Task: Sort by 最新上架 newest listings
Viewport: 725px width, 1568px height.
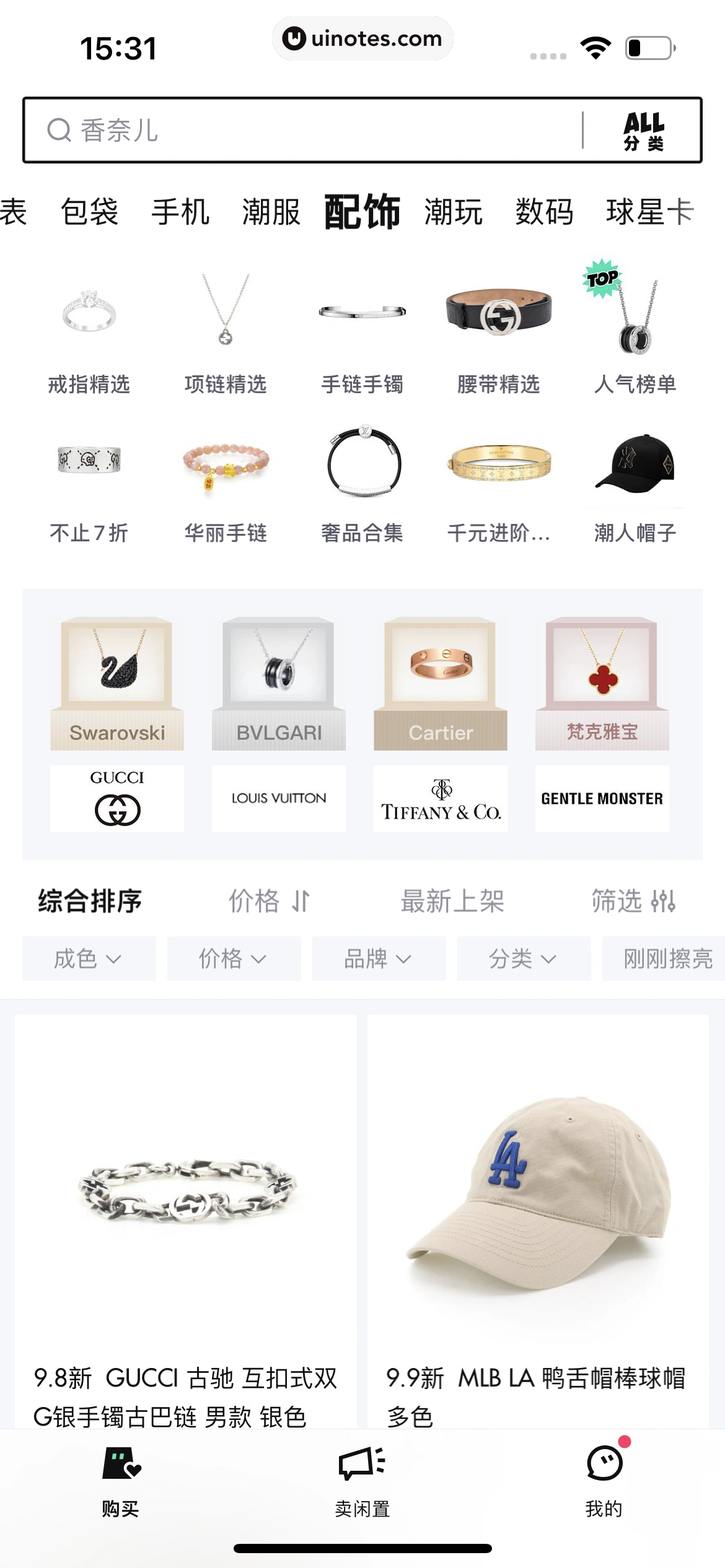Action: pos(452,901)
